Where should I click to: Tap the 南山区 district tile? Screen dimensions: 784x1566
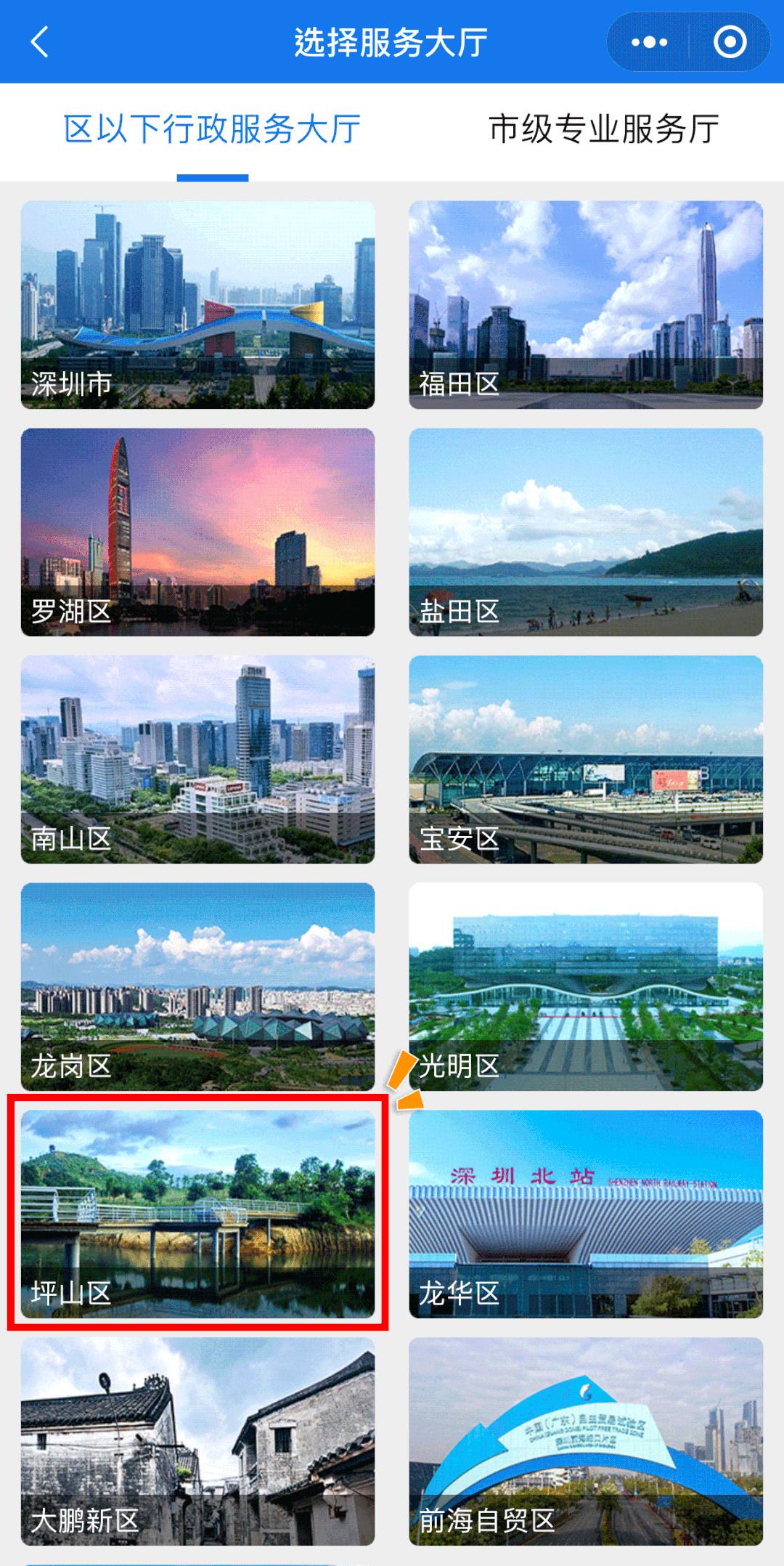198,759
